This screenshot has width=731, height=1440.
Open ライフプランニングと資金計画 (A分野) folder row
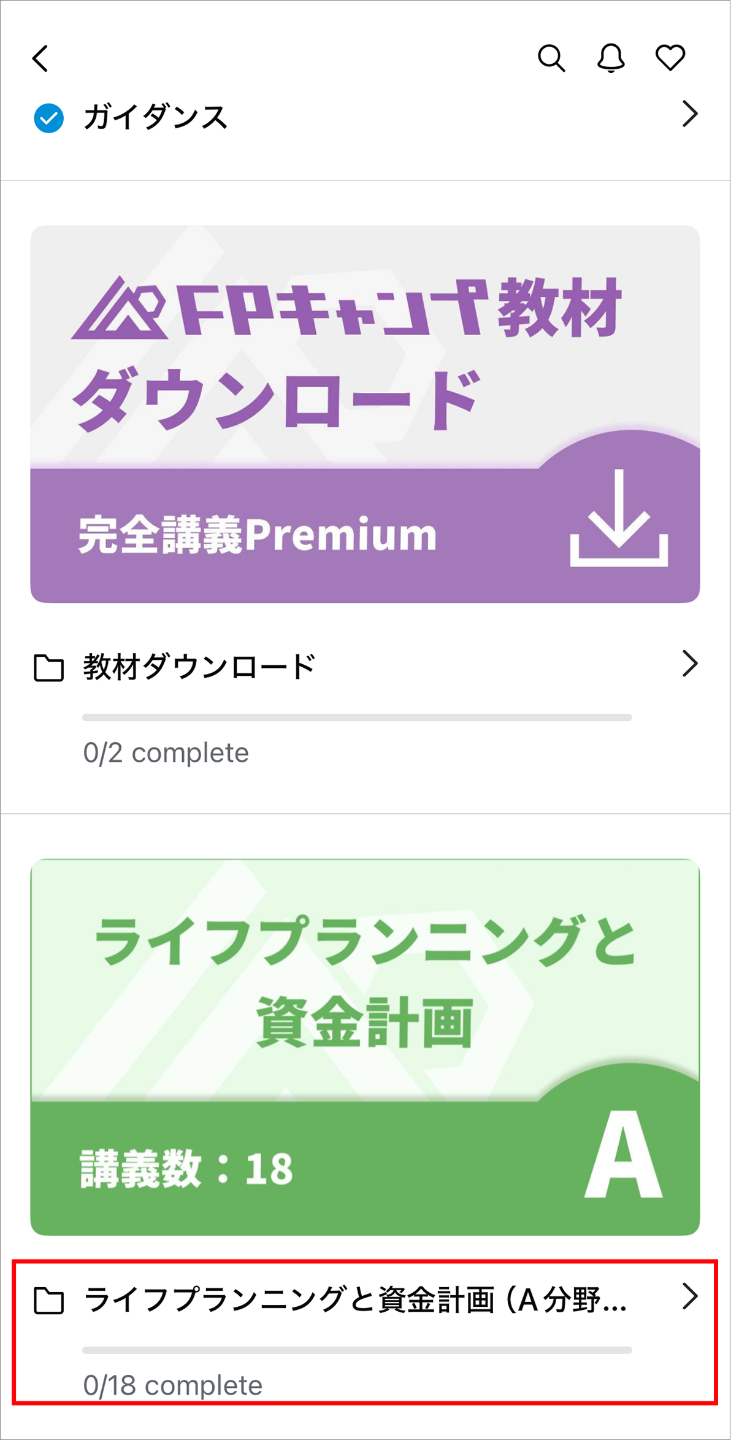point(365,1300)
